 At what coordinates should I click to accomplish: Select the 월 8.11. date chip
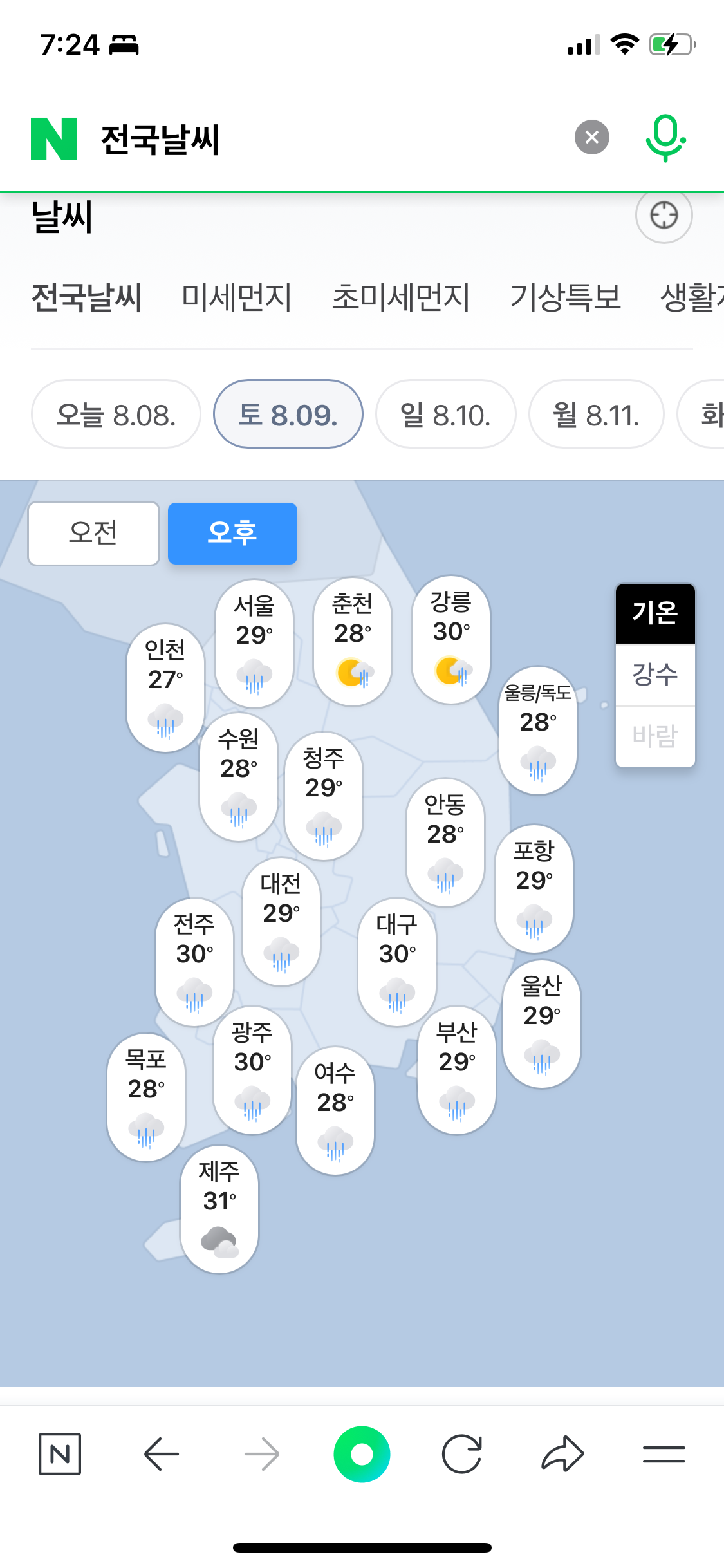[596, 415]
